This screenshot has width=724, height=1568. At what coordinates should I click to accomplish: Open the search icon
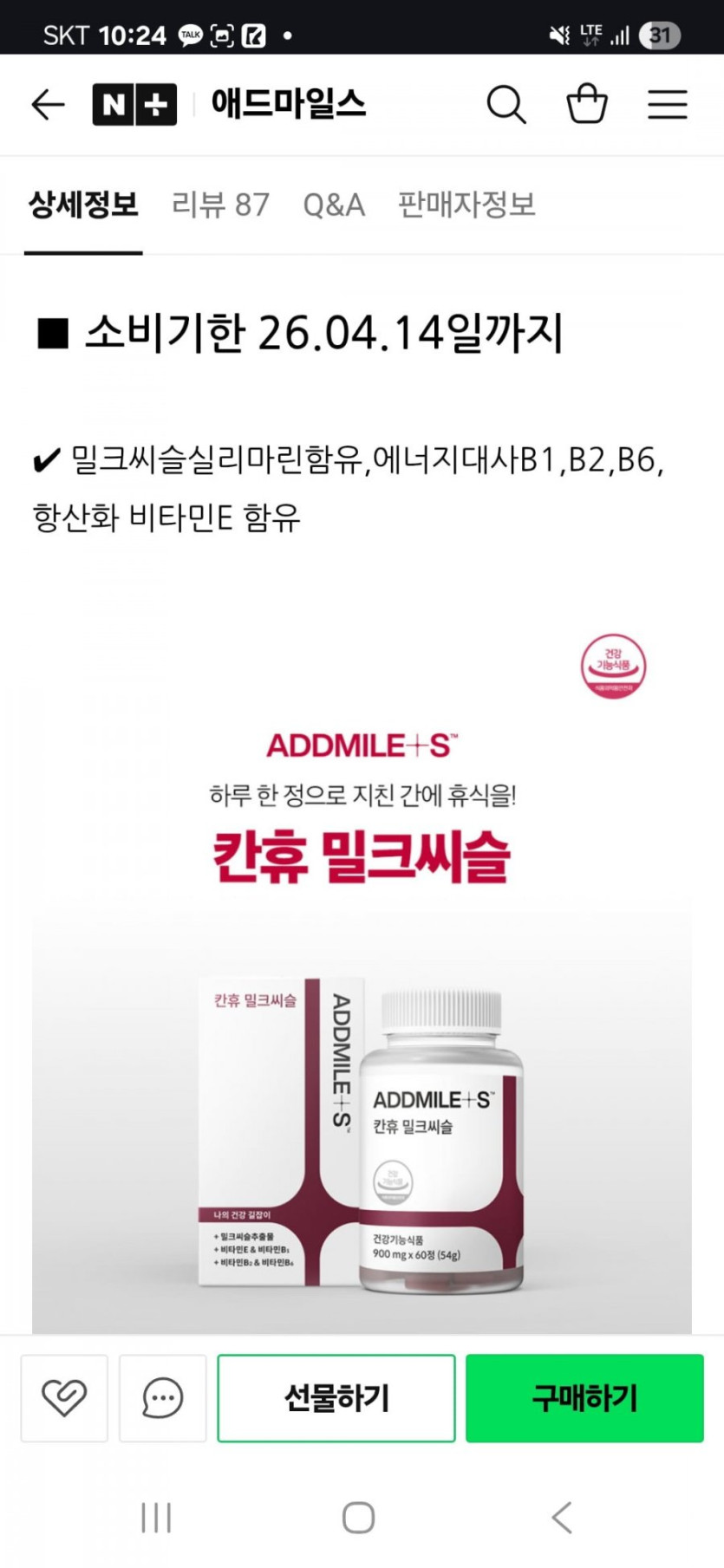[506, 105]
